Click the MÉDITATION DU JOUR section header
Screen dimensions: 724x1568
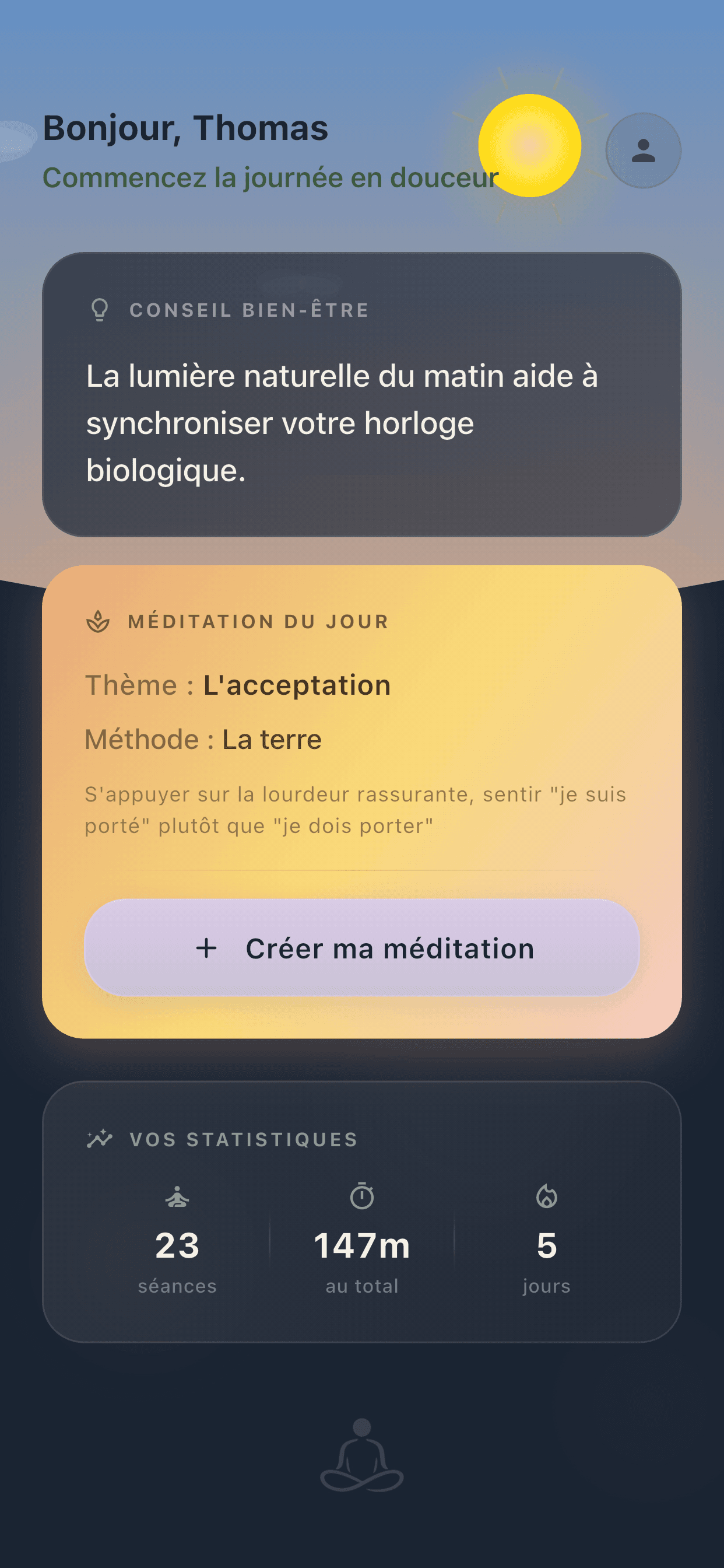click(x=257, y=621)
